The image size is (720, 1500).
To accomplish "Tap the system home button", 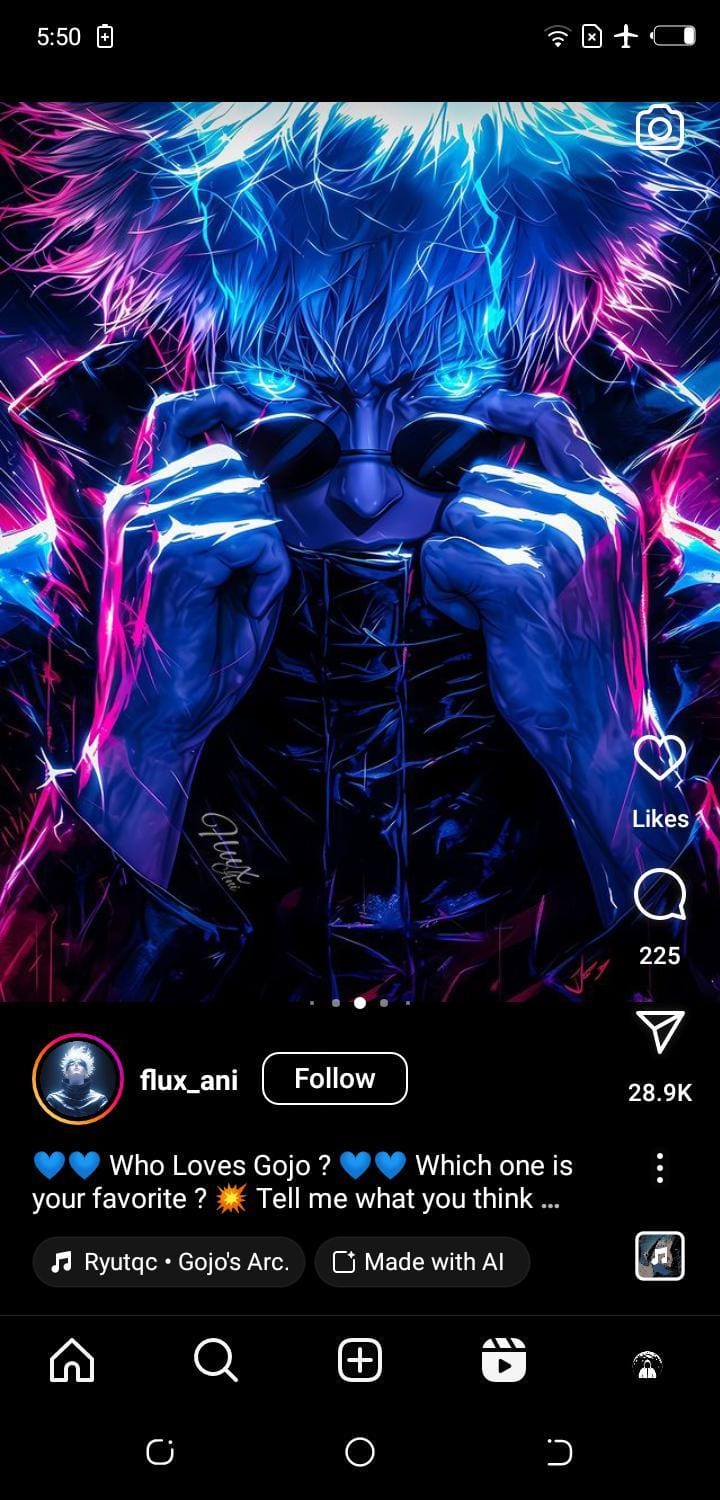I will [360, 1452].
